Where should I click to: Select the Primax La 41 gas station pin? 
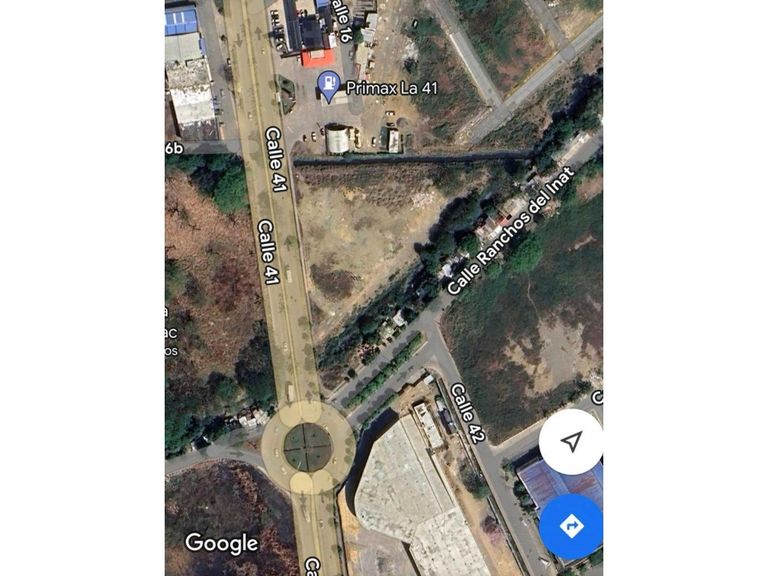(x=328, y=85)
